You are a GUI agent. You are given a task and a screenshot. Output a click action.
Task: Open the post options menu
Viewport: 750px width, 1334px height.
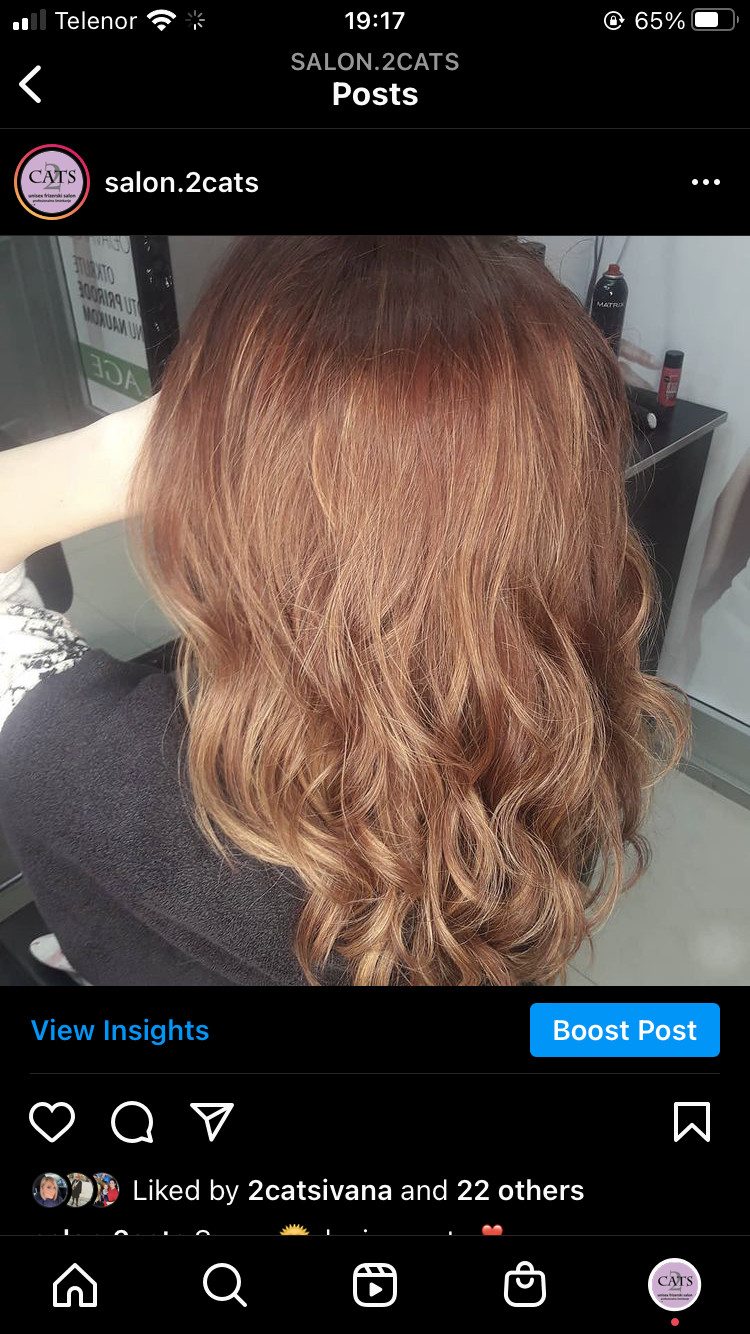(705, 183)
